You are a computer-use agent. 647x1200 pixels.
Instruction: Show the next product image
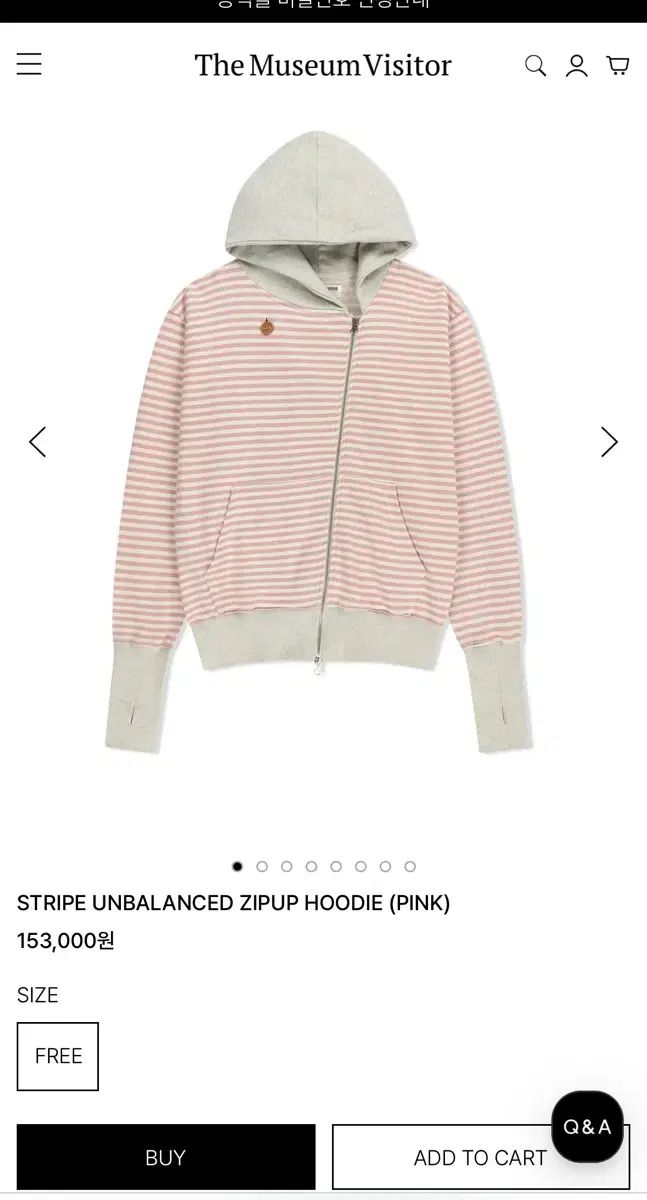(x=609, y=442)
